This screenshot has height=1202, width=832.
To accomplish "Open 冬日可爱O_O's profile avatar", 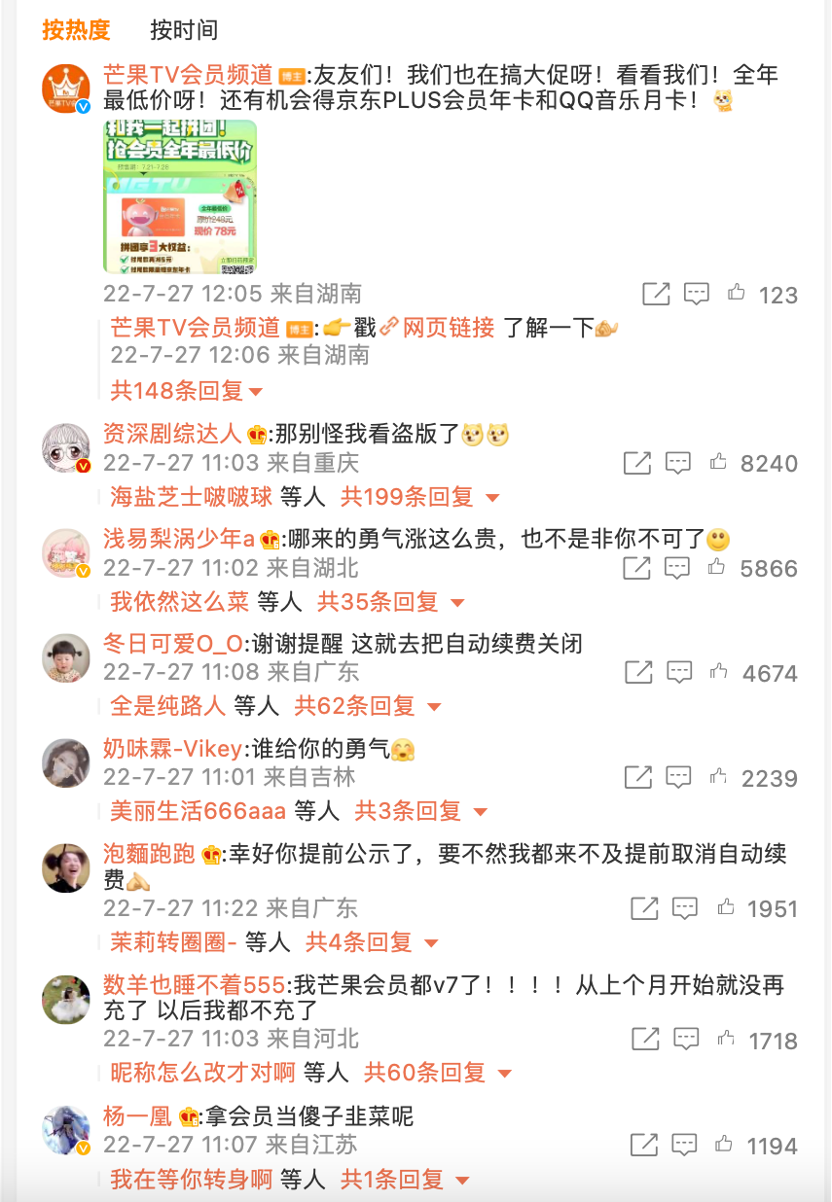I will tap(67, 656).
